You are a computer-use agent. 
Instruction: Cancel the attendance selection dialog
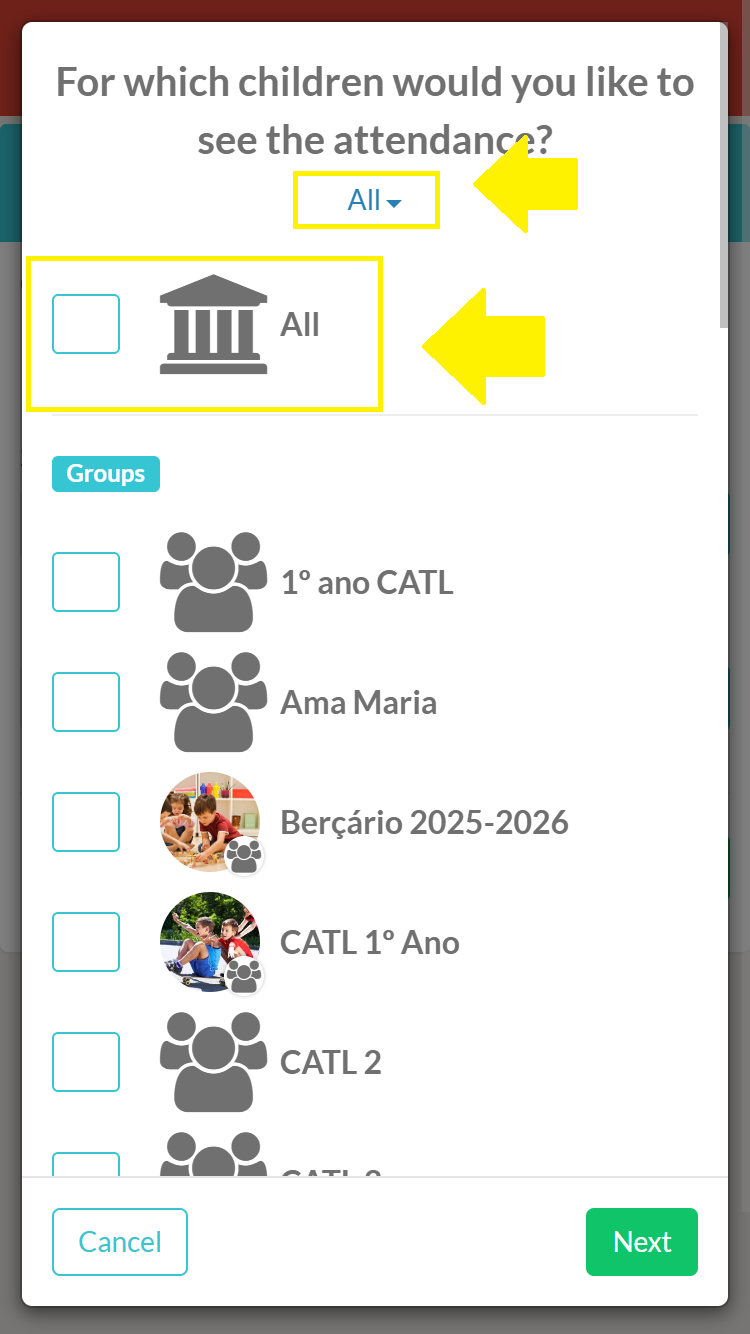[x=120, y=1242]
